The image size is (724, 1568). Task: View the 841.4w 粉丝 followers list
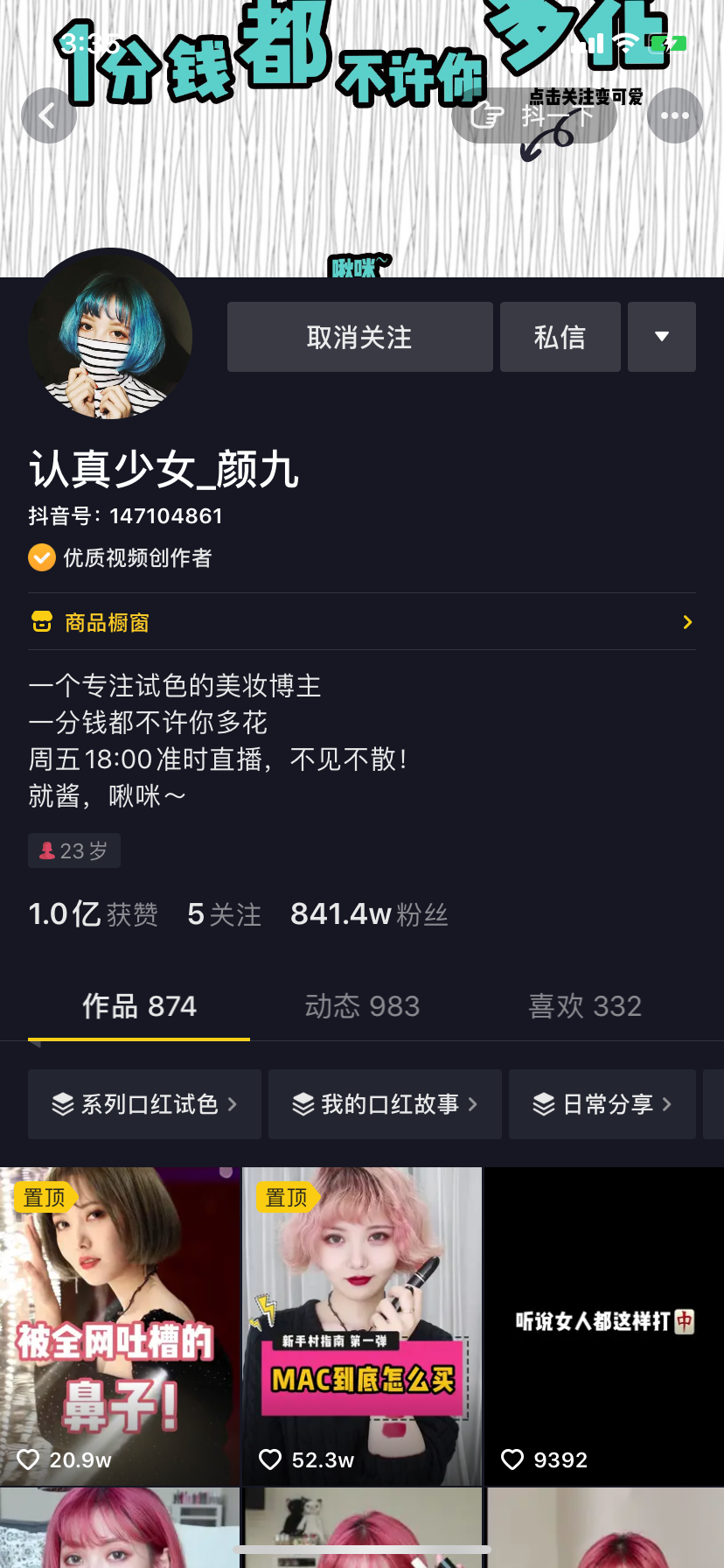point(369,914)
